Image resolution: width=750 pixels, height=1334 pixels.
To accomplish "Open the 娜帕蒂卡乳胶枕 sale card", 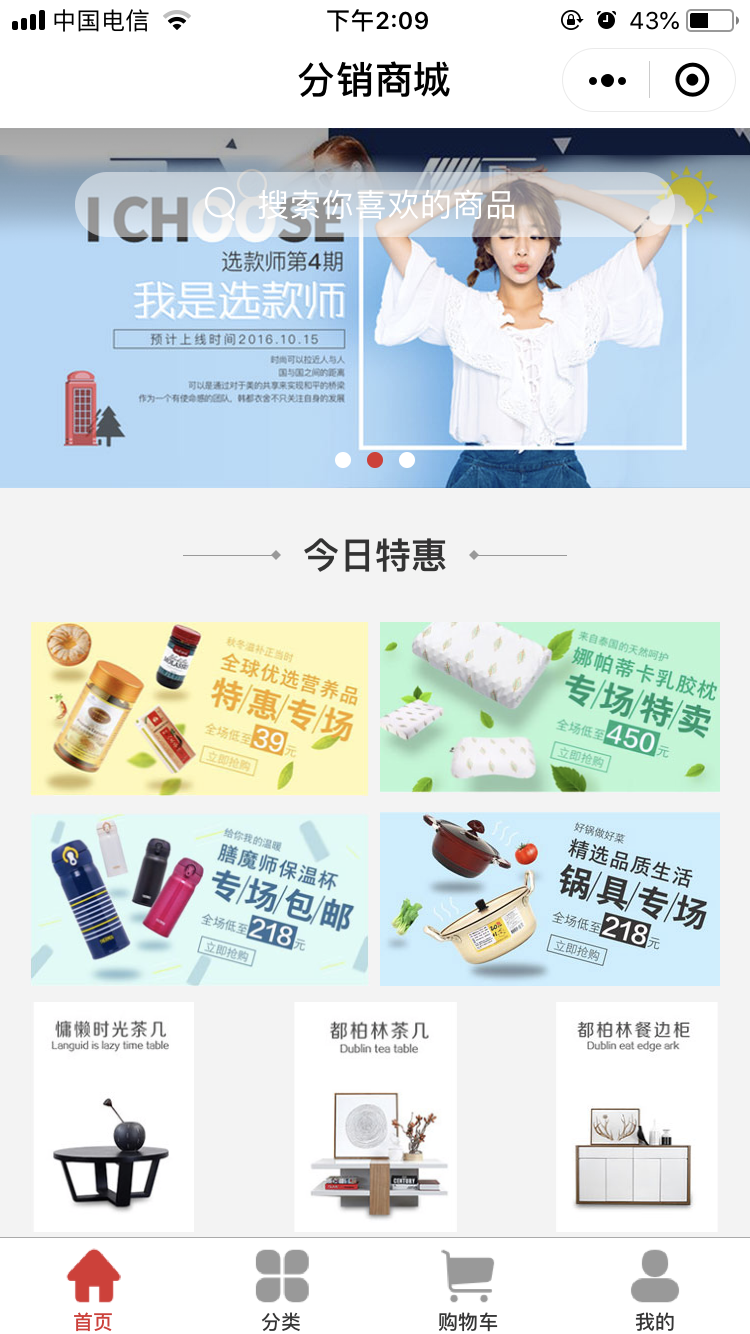I will 549,707.
